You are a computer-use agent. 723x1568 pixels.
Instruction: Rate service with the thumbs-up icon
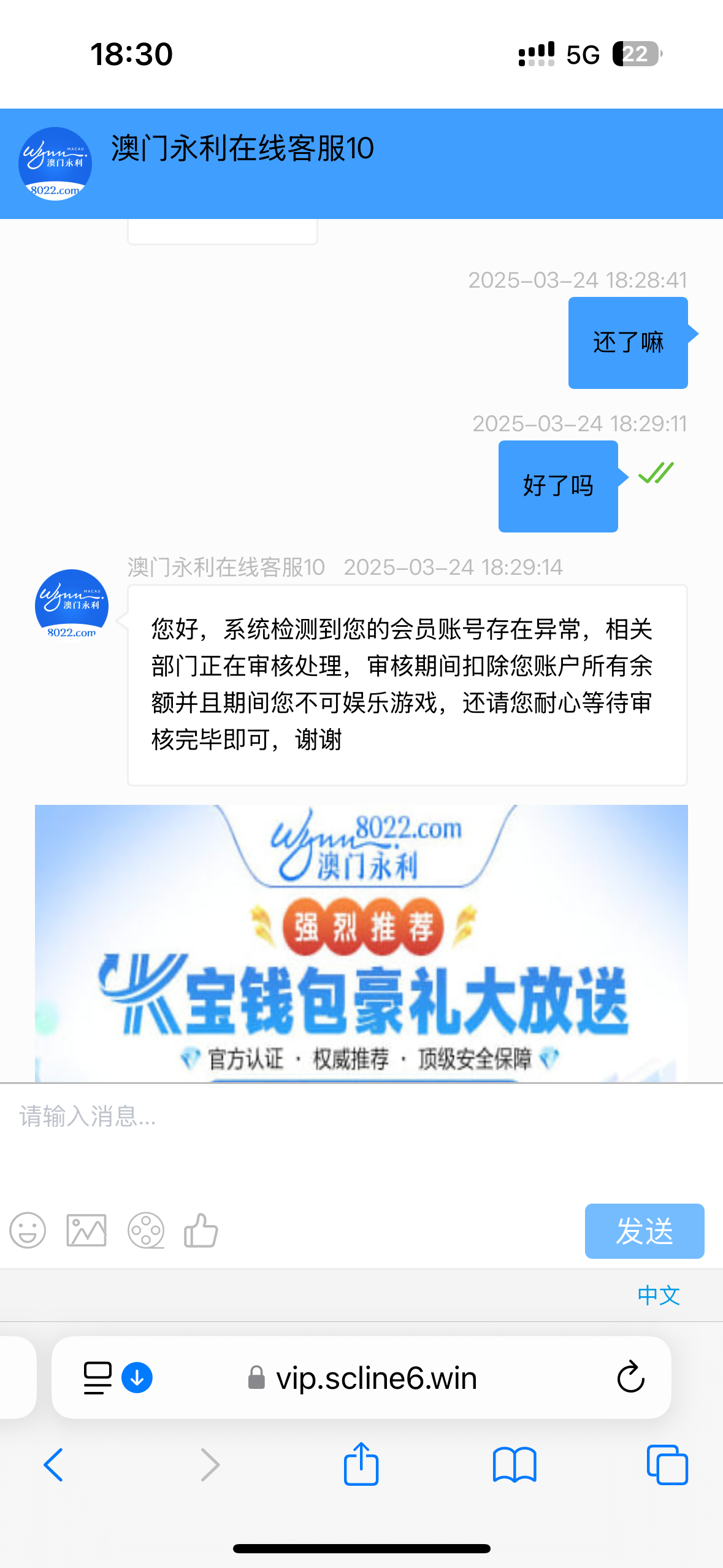point(201,1230)
